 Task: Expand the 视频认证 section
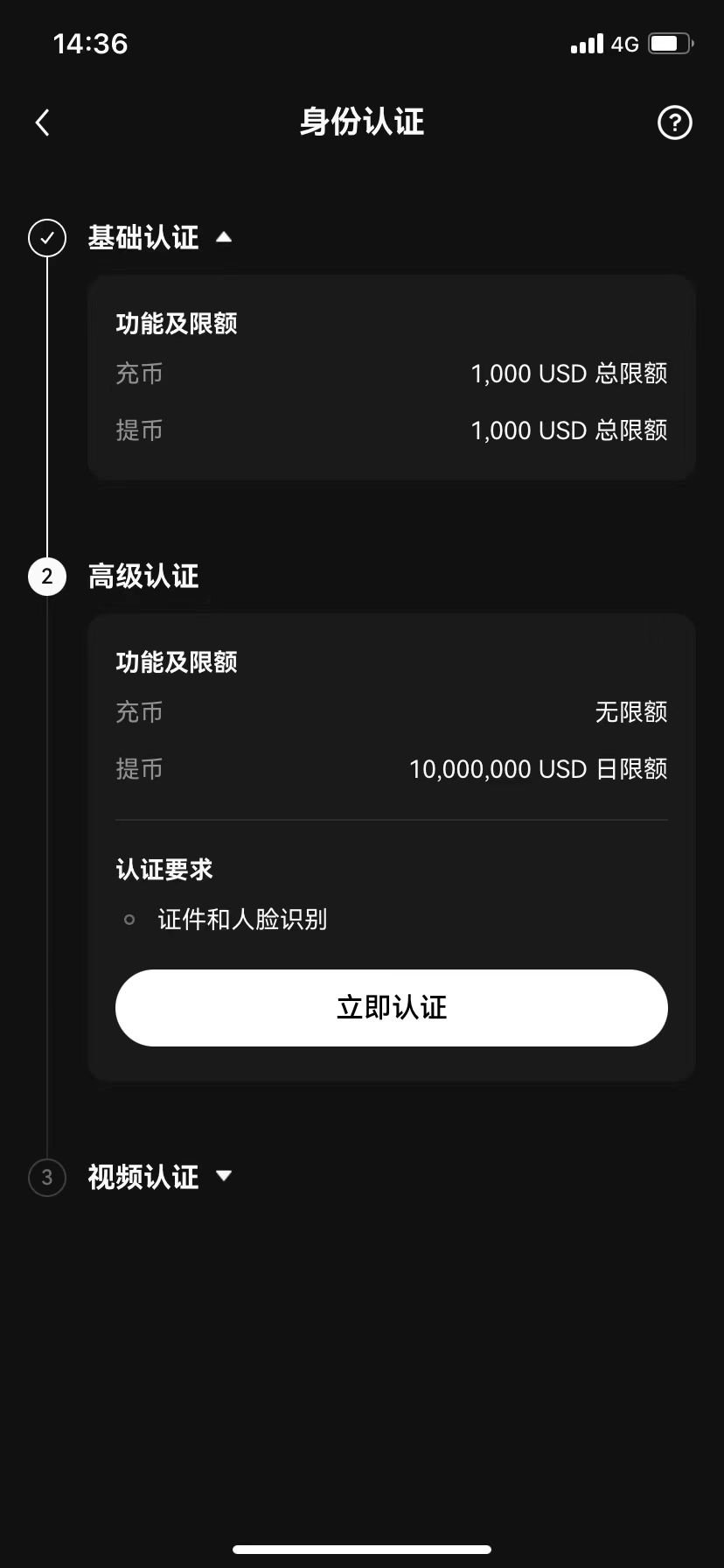[x=224, y=1176]
